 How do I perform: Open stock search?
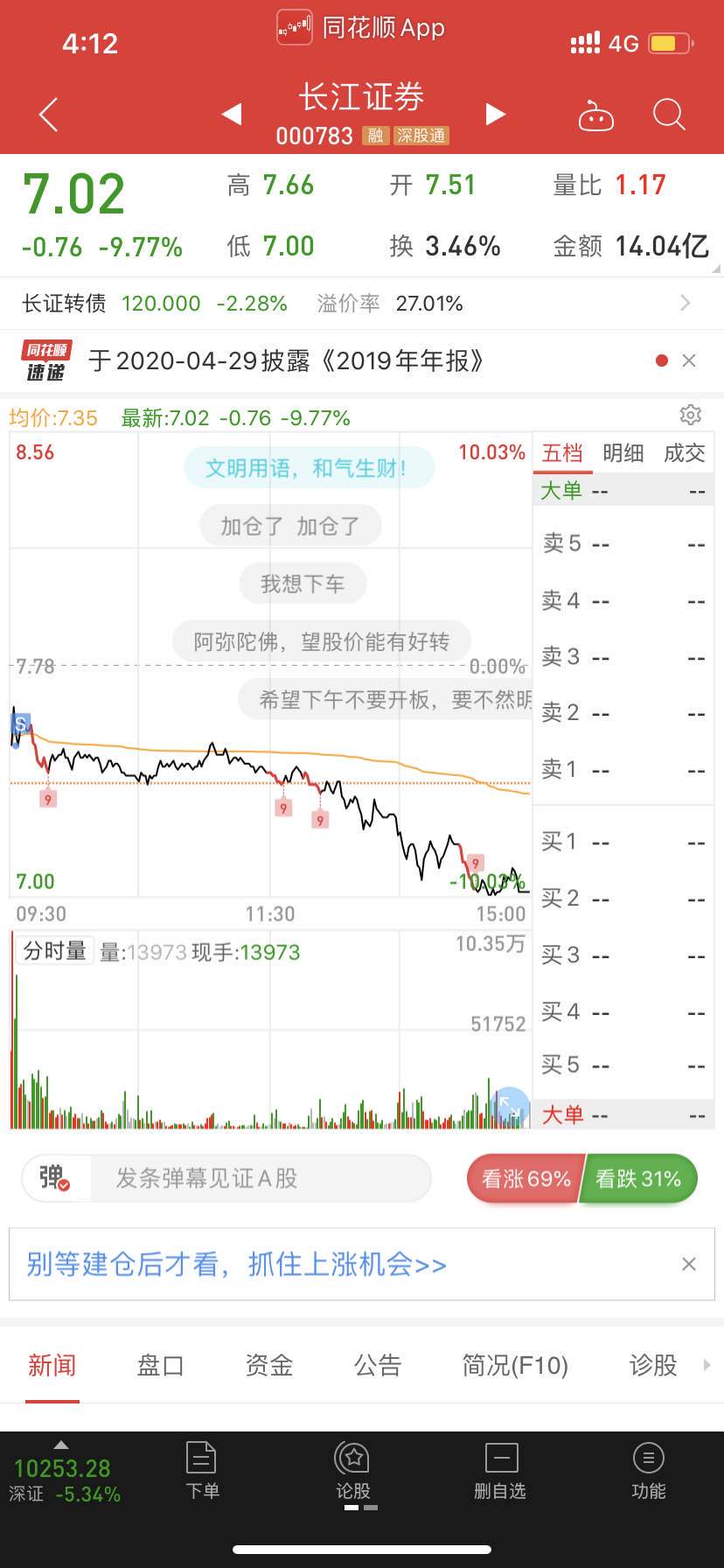(669, 115)
